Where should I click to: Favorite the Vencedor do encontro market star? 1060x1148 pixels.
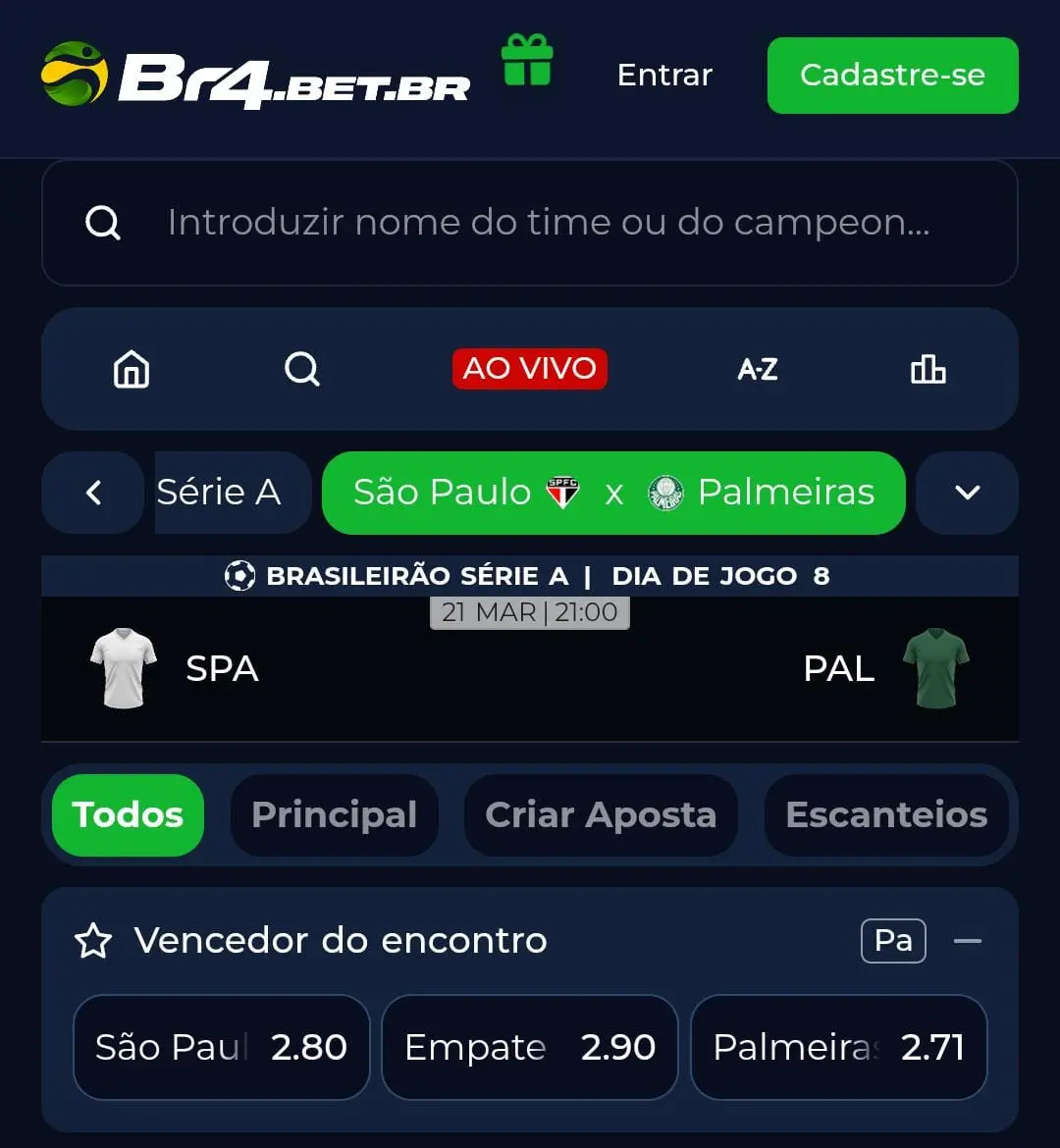coord(89,940)
